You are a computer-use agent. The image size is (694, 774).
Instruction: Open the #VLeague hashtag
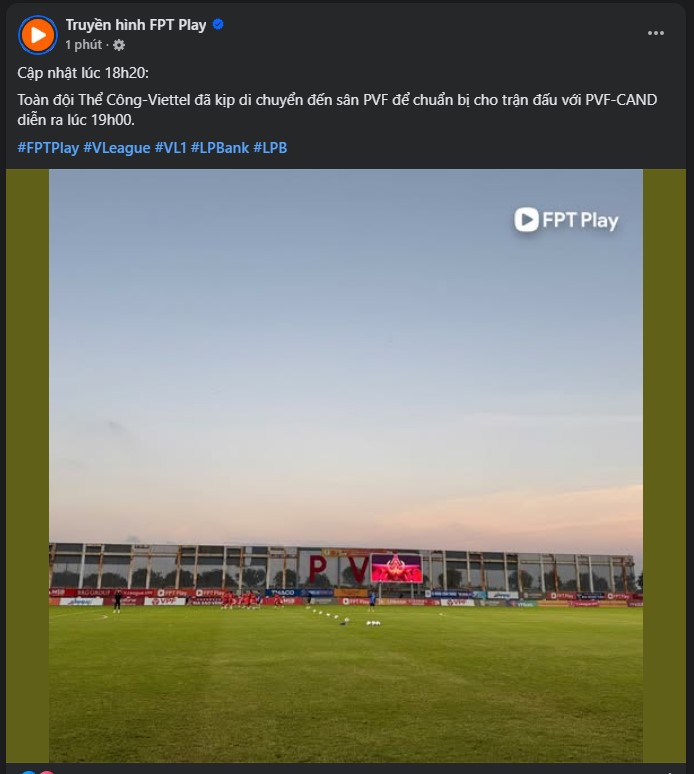[x=117, y=147]
